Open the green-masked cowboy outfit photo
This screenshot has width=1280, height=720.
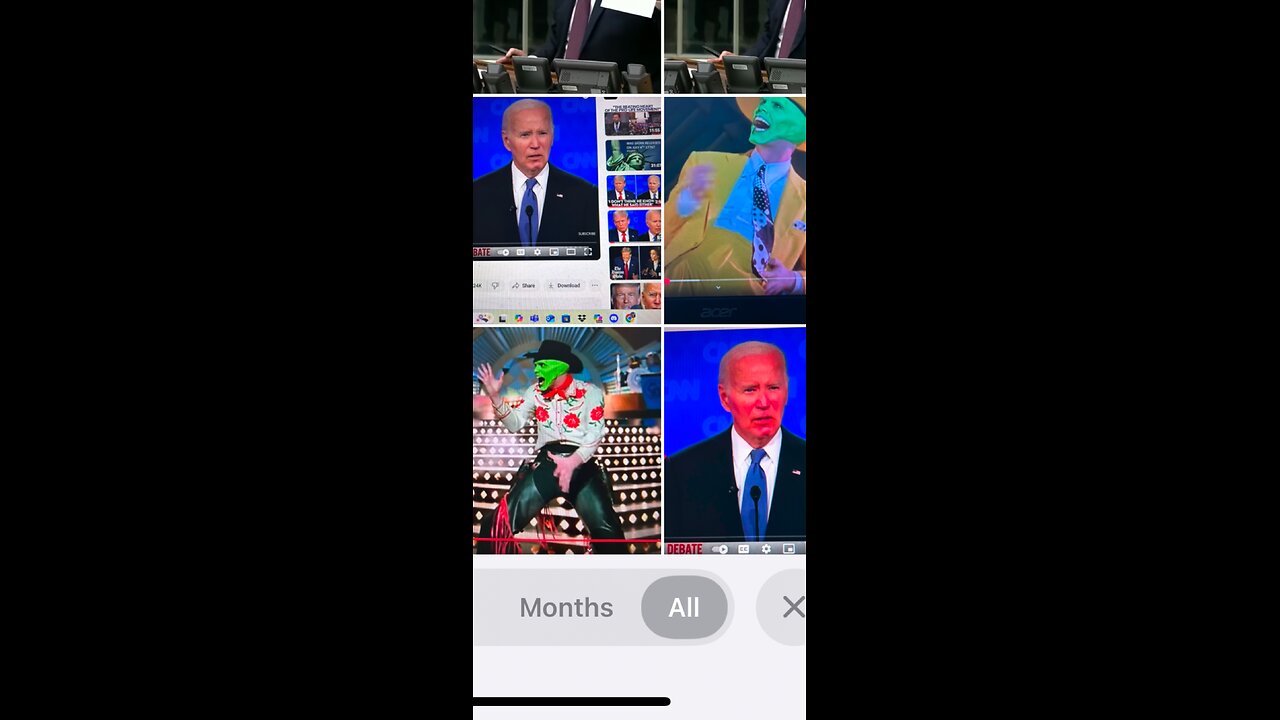[566, 440]
